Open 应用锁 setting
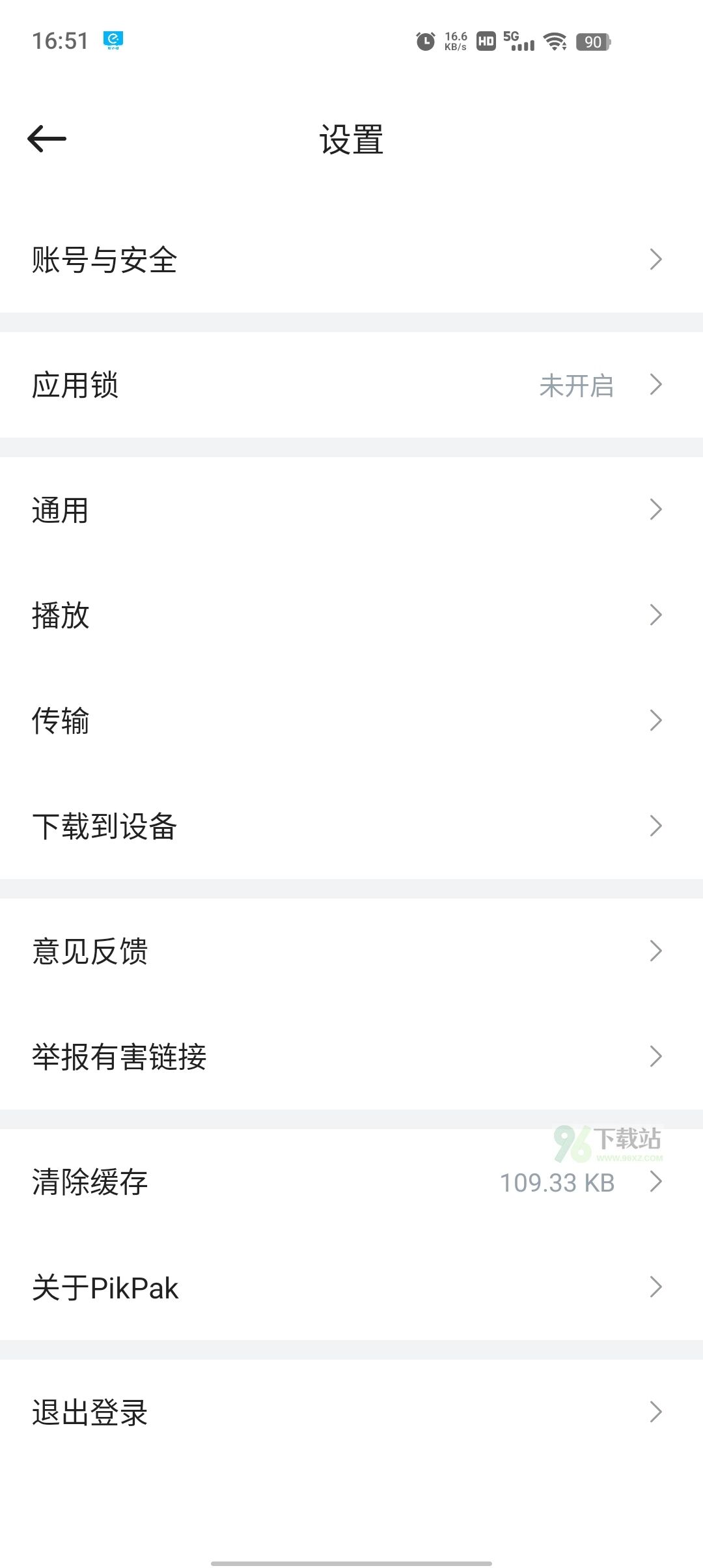 click(351, 385)
